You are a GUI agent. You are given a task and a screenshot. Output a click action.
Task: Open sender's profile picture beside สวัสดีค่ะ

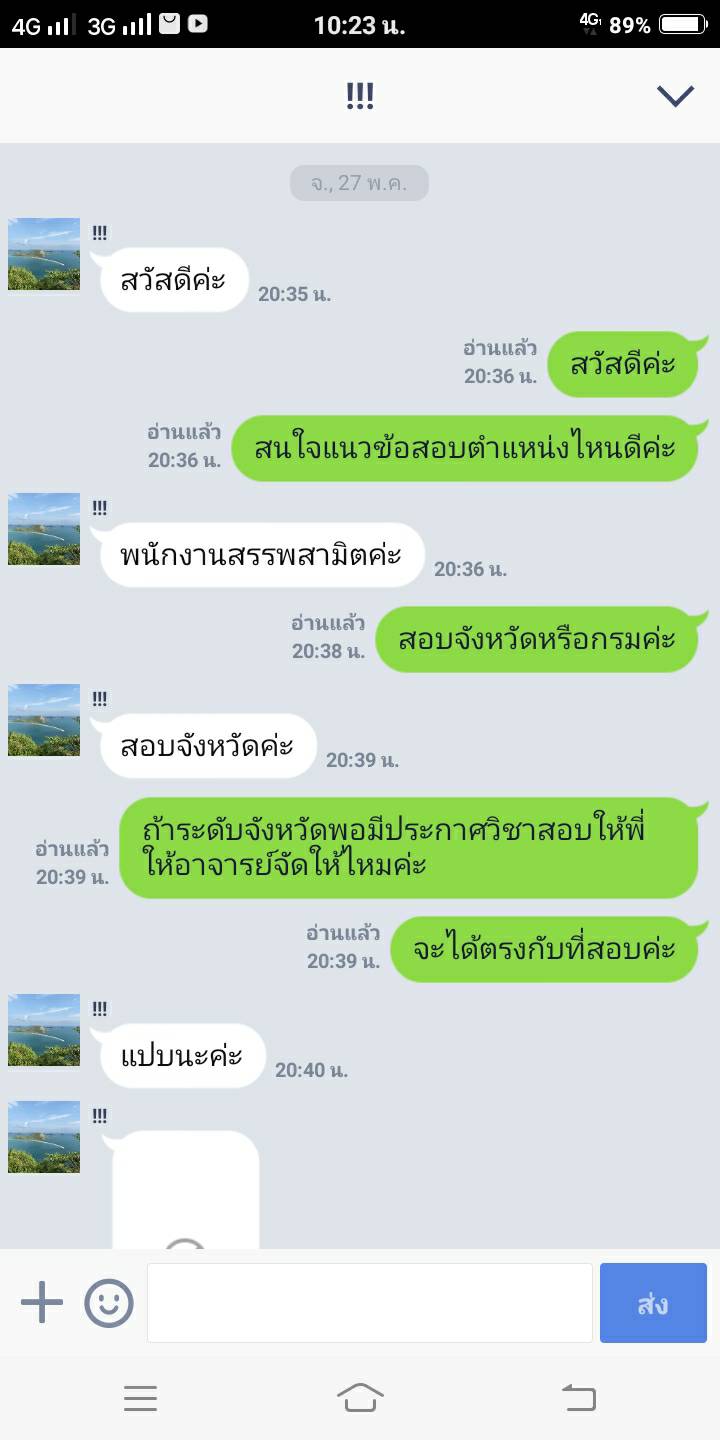tap(44, 254)
